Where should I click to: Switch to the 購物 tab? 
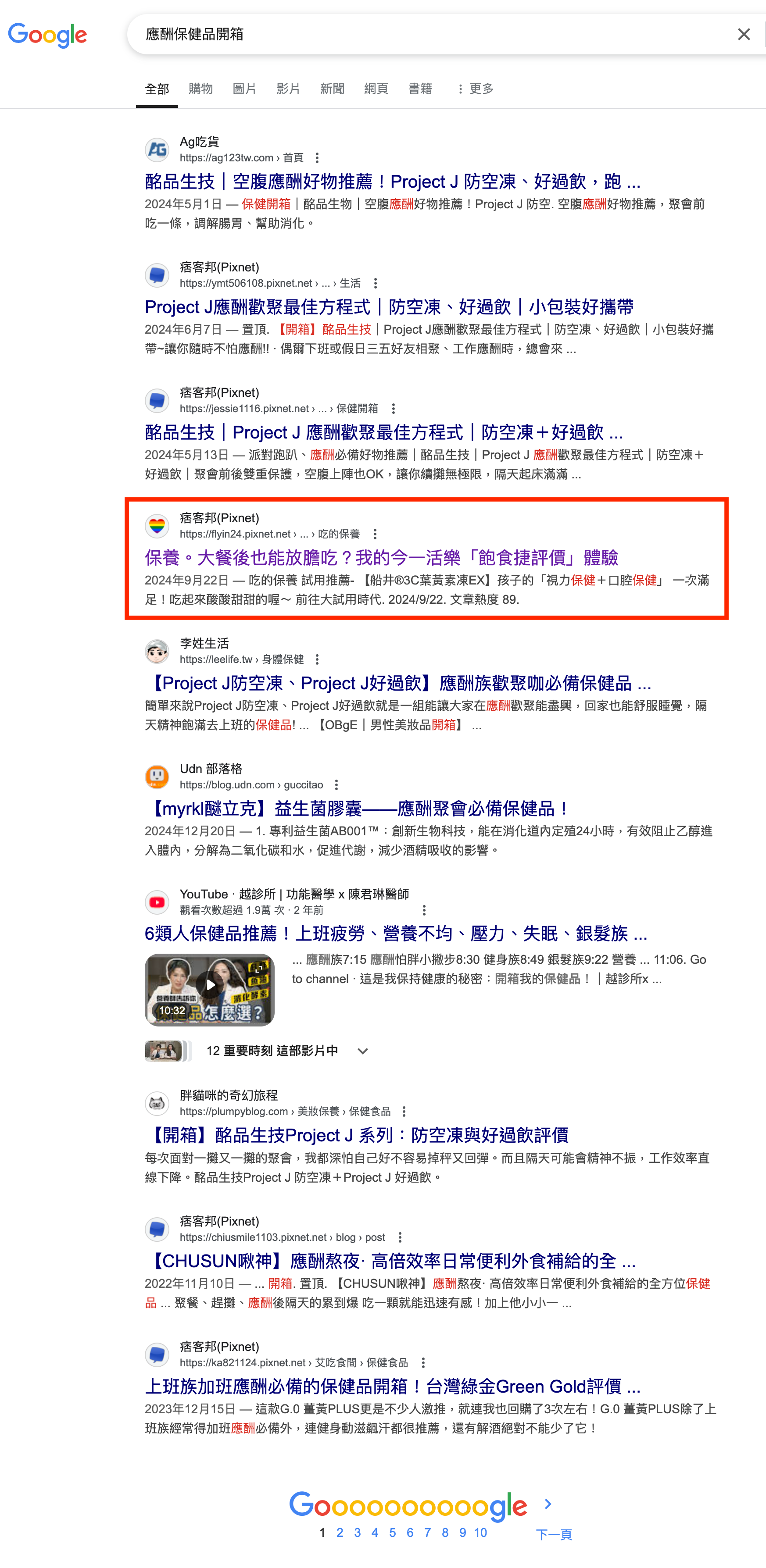click(x=200, y=89)
